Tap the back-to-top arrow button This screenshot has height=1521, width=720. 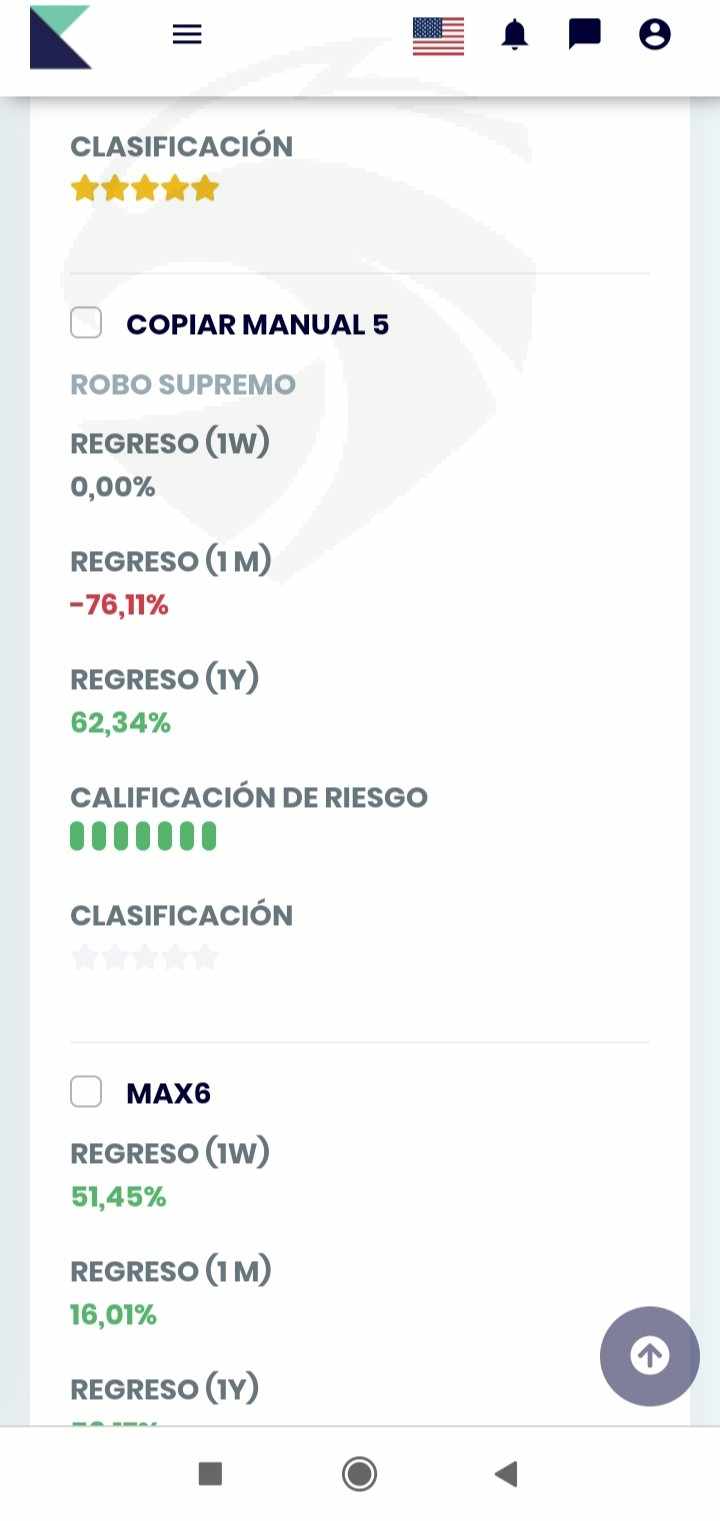649,1356
